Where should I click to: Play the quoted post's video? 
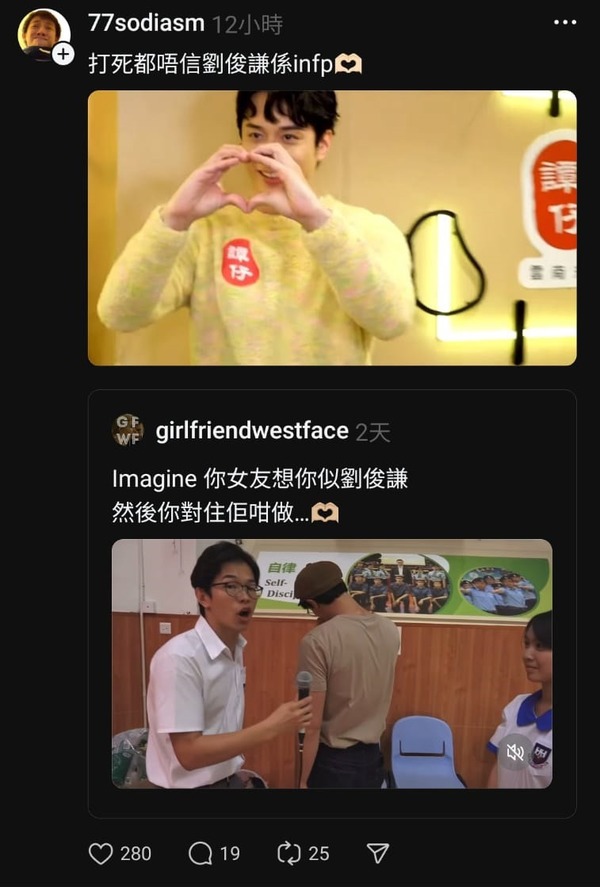331,664
